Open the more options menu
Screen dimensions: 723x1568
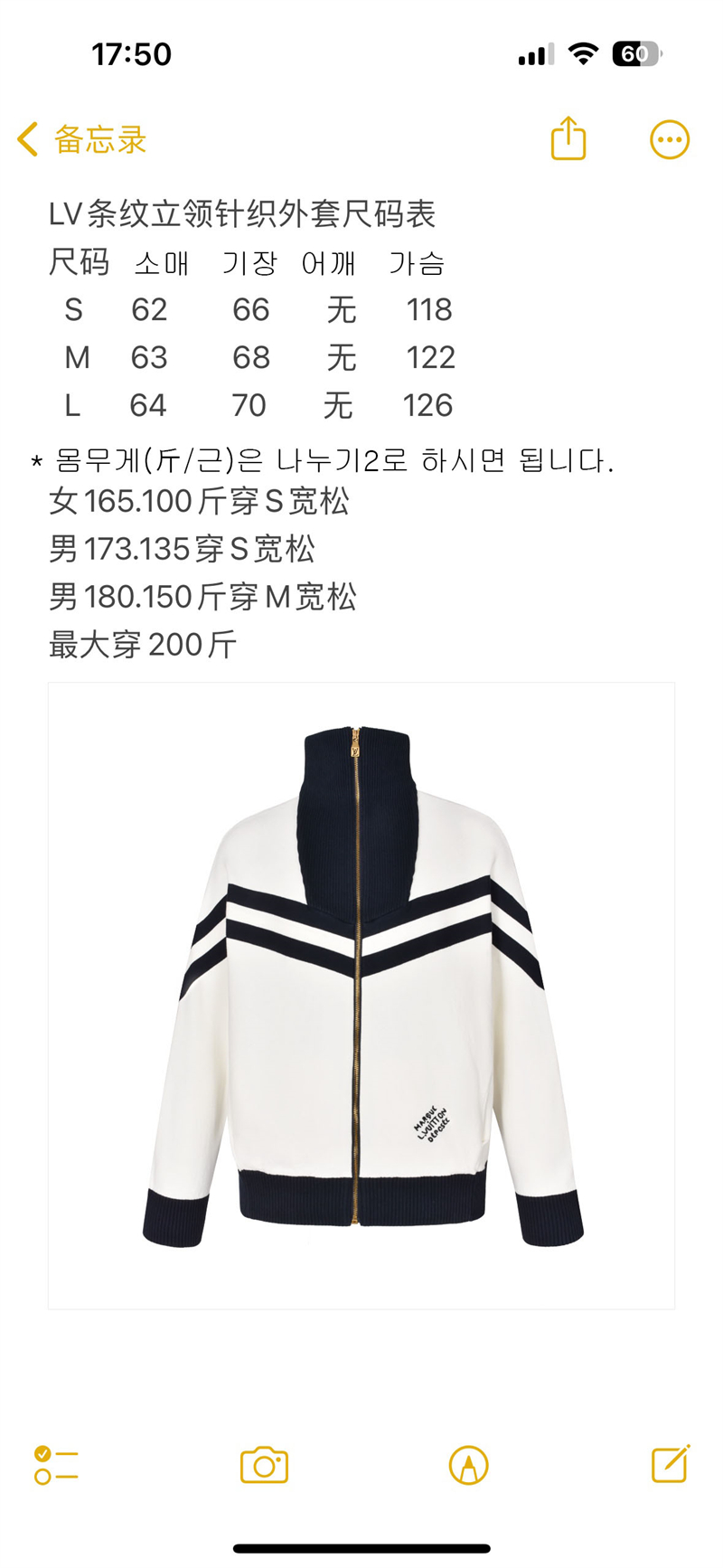(x=670, y=140)
